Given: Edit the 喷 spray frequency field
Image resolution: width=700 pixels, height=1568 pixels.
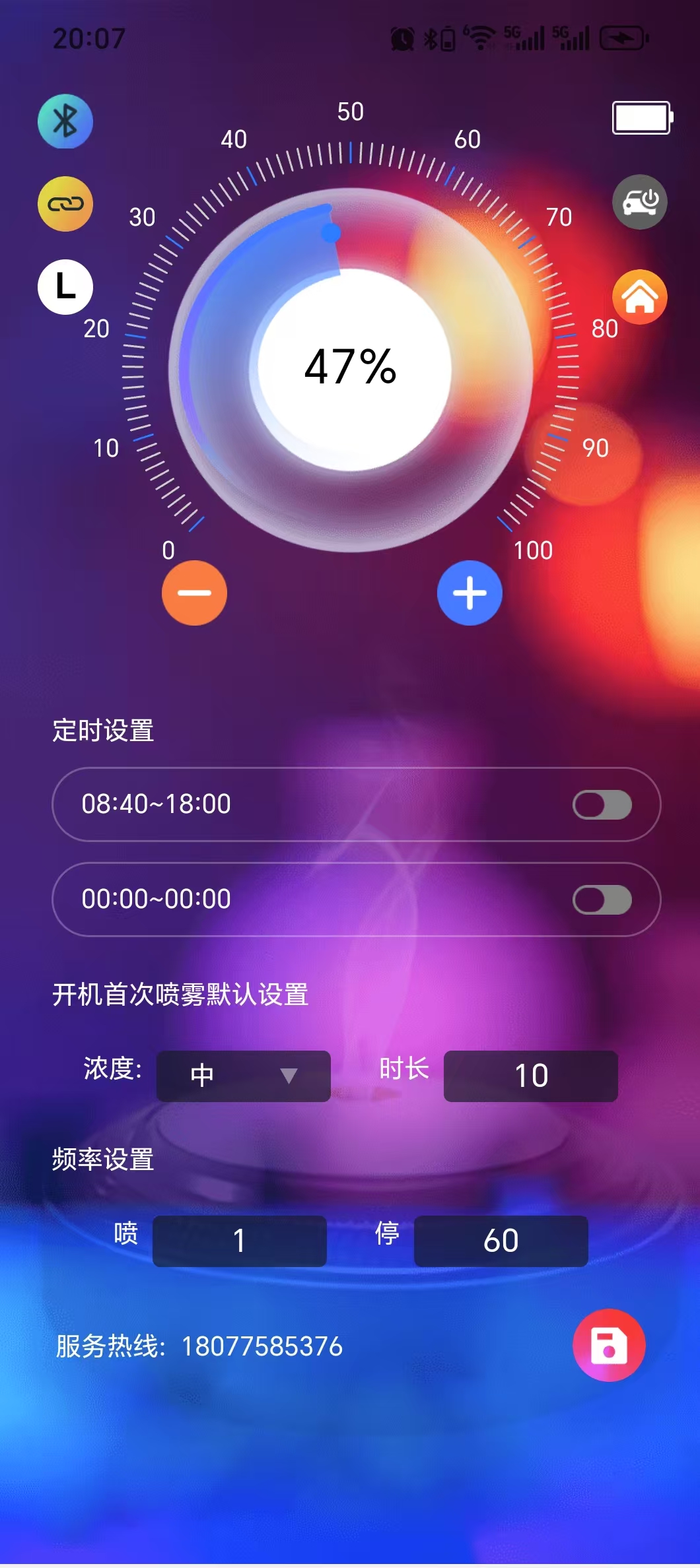Looking at the screenshot, I should coord(239,1241).
